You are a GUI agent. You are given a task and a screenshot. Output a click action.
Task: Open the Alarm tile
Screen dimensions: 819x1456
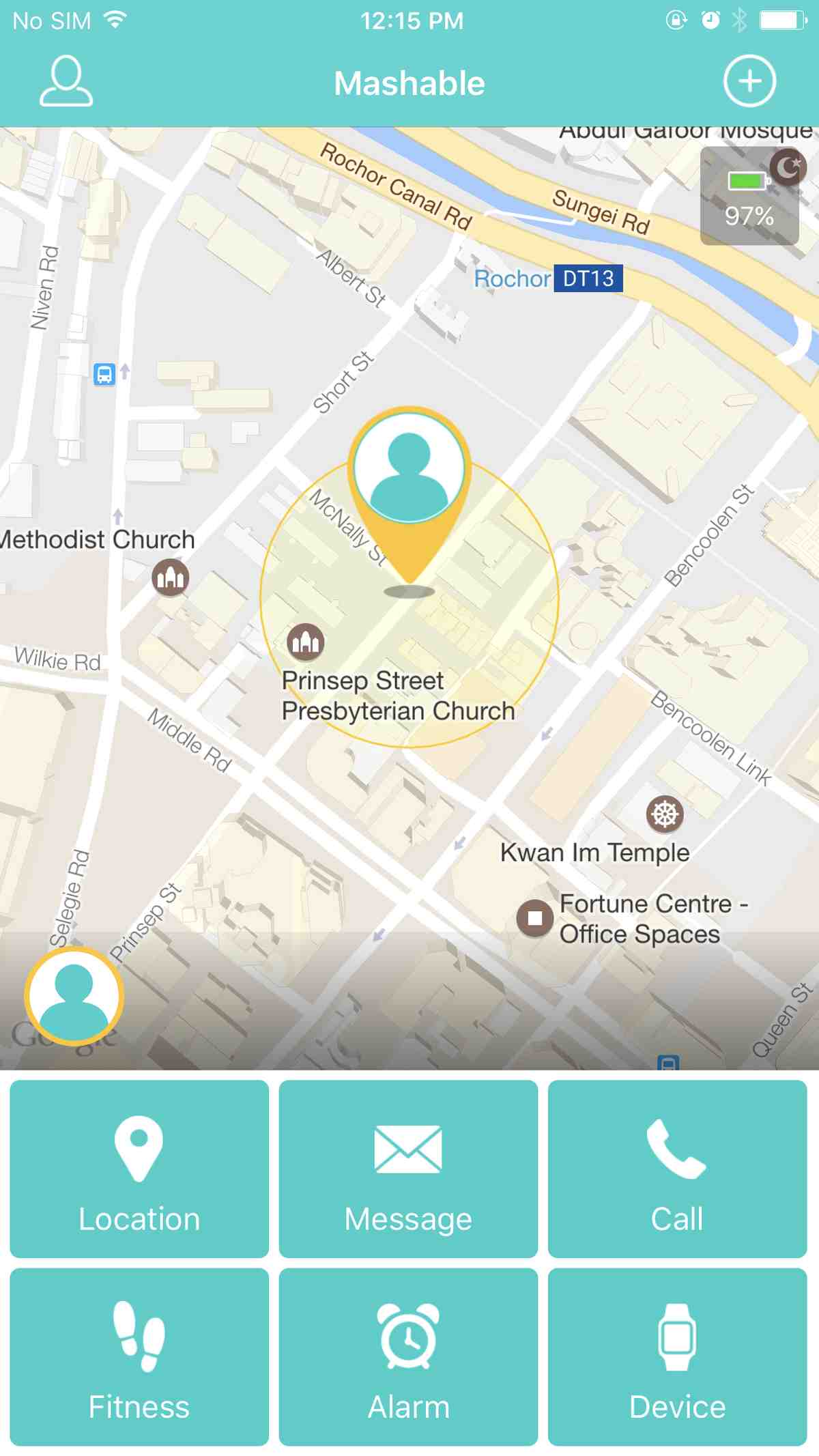[408, 1356]
